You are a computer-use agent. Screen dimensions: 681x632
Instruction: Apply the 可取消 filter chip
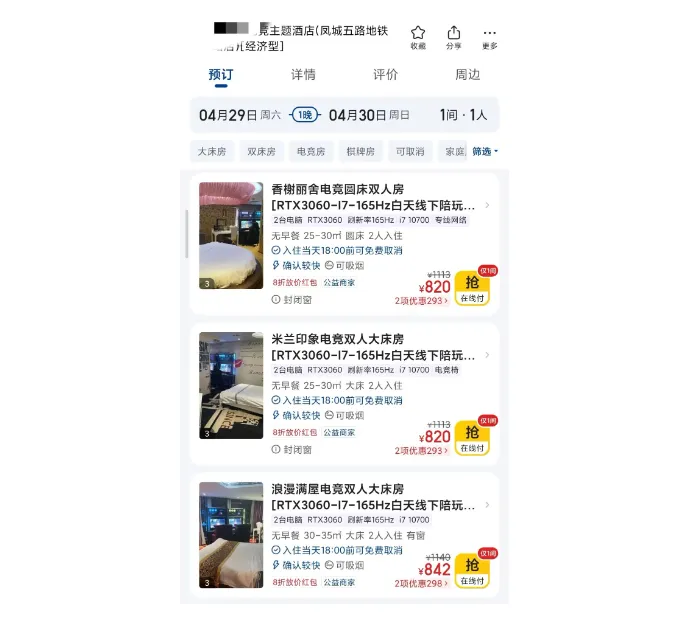(410, 152)
